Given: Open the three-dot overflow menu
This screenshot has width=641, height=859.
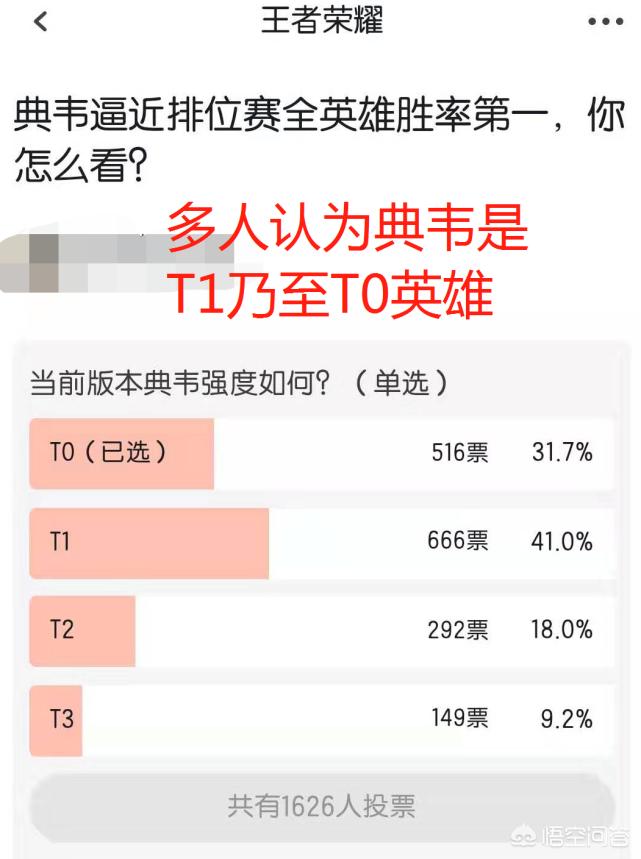Looking at the screenshot, I should point(604,22).
